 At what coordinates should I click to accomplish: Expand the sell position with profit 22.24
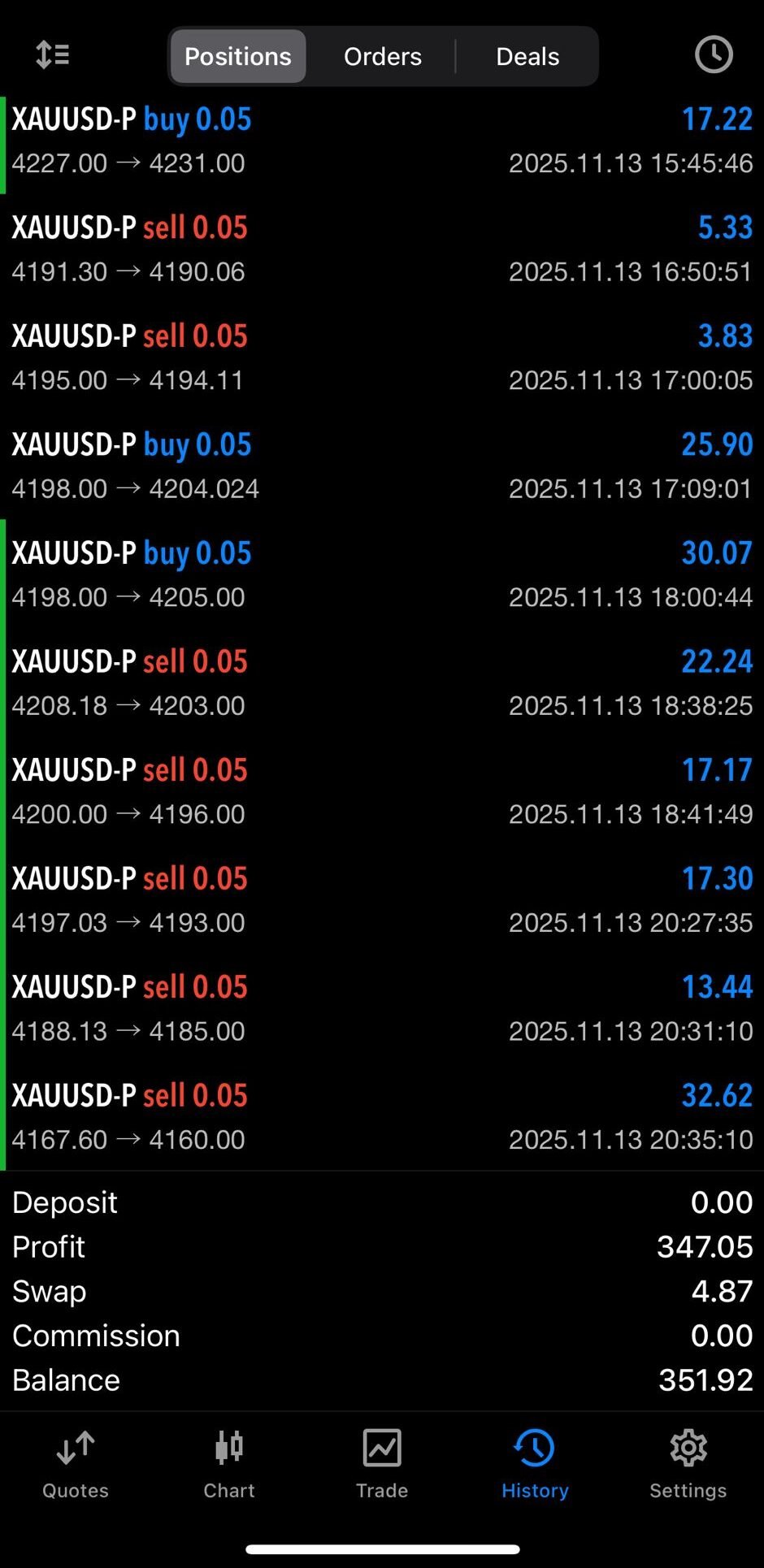click(x=382, y=682)
